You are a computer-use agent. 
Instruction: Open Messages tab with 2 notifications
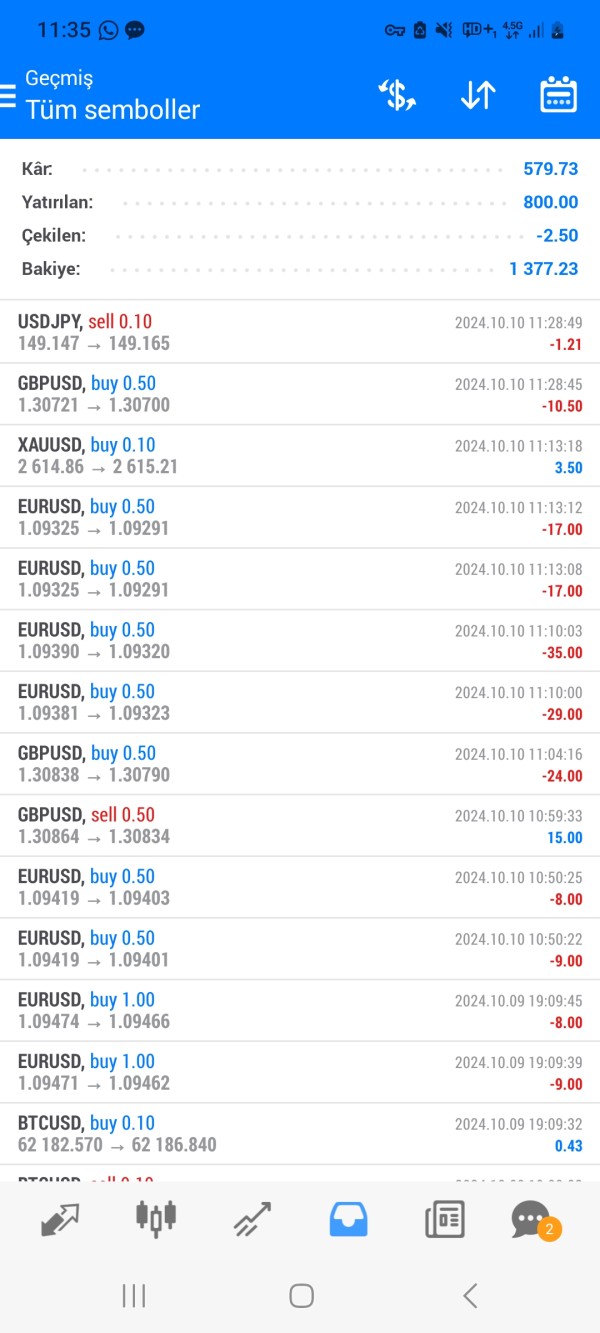pos(534,1220)
